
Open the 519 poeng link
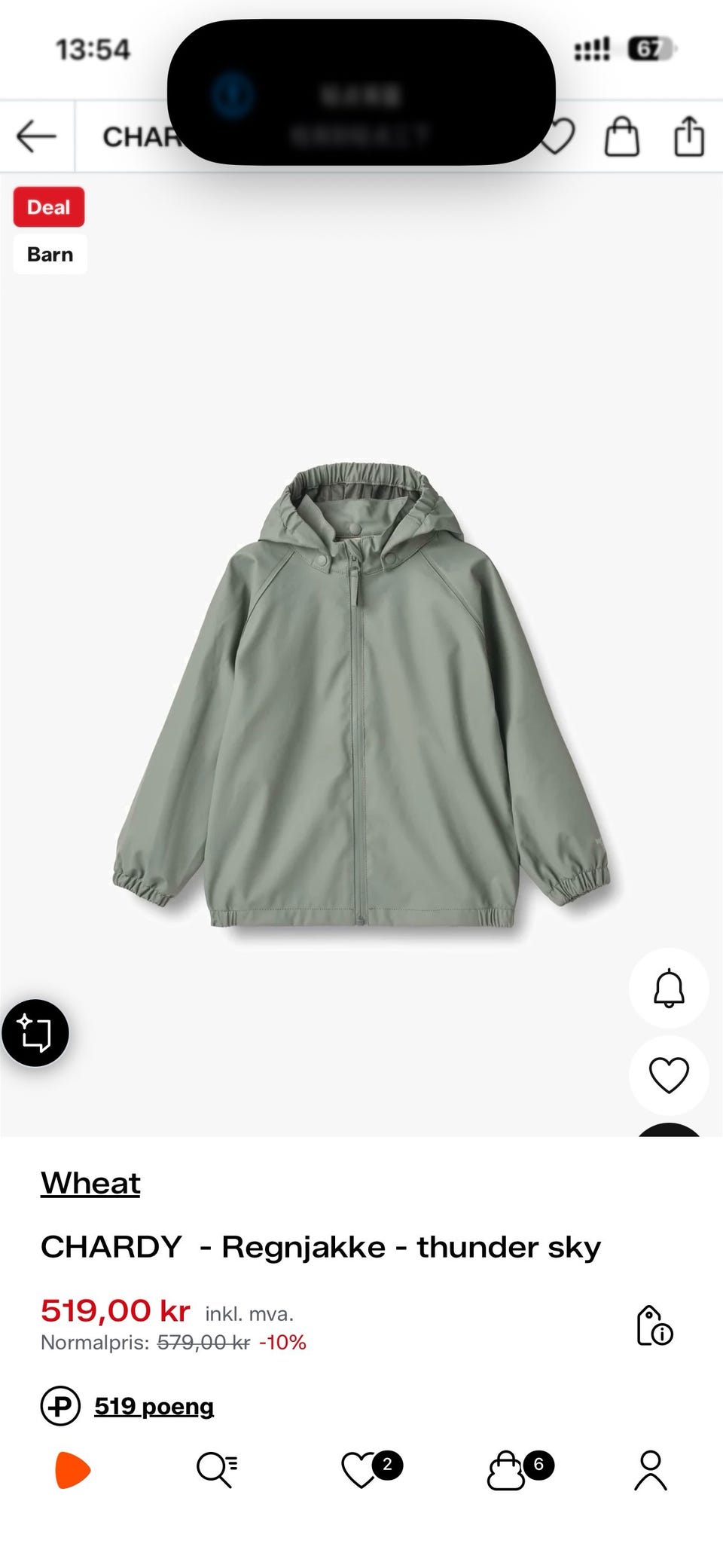(x=154, y=1406)
